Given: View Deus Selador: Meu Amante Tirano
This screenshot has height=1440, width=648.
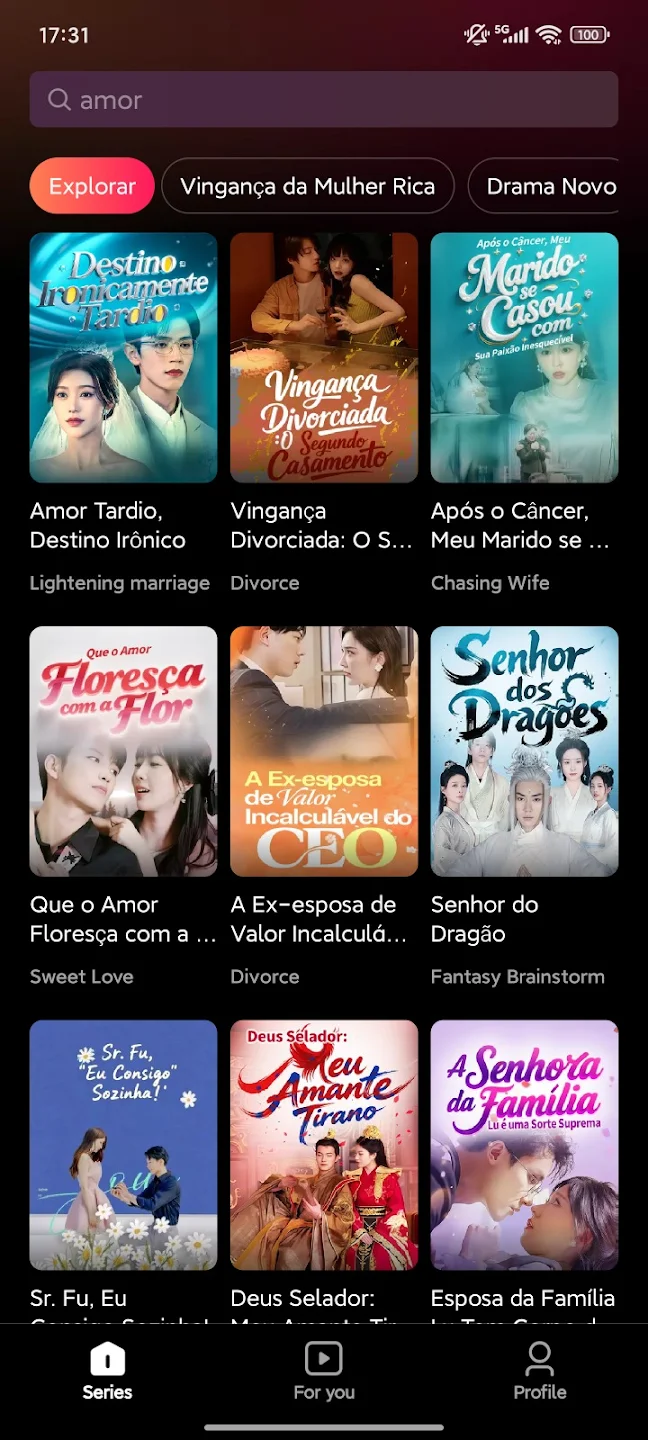Looking at the screenshot, I should pyautogui.click(x=324, y=1145).
